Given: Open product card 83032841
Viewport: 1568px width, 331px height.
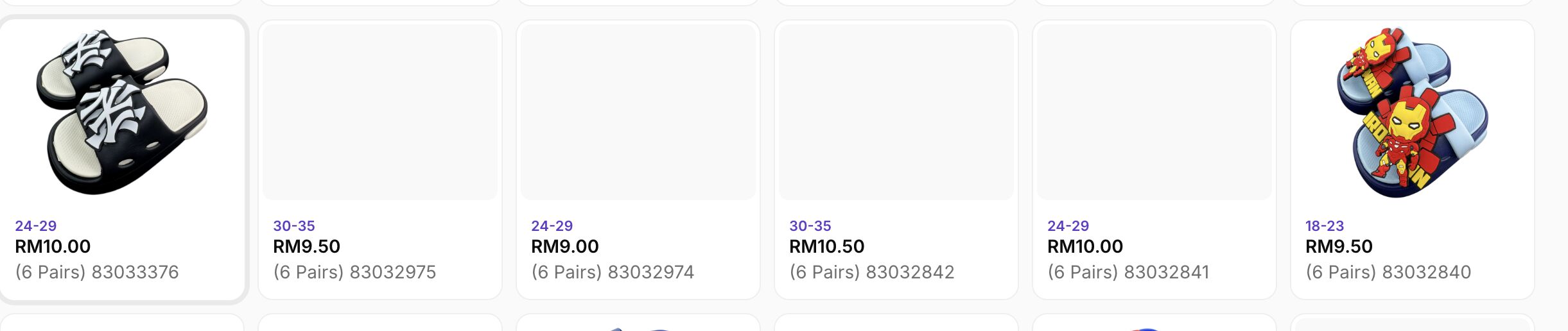Looking at the screenshot, I should click(1154, 159).
